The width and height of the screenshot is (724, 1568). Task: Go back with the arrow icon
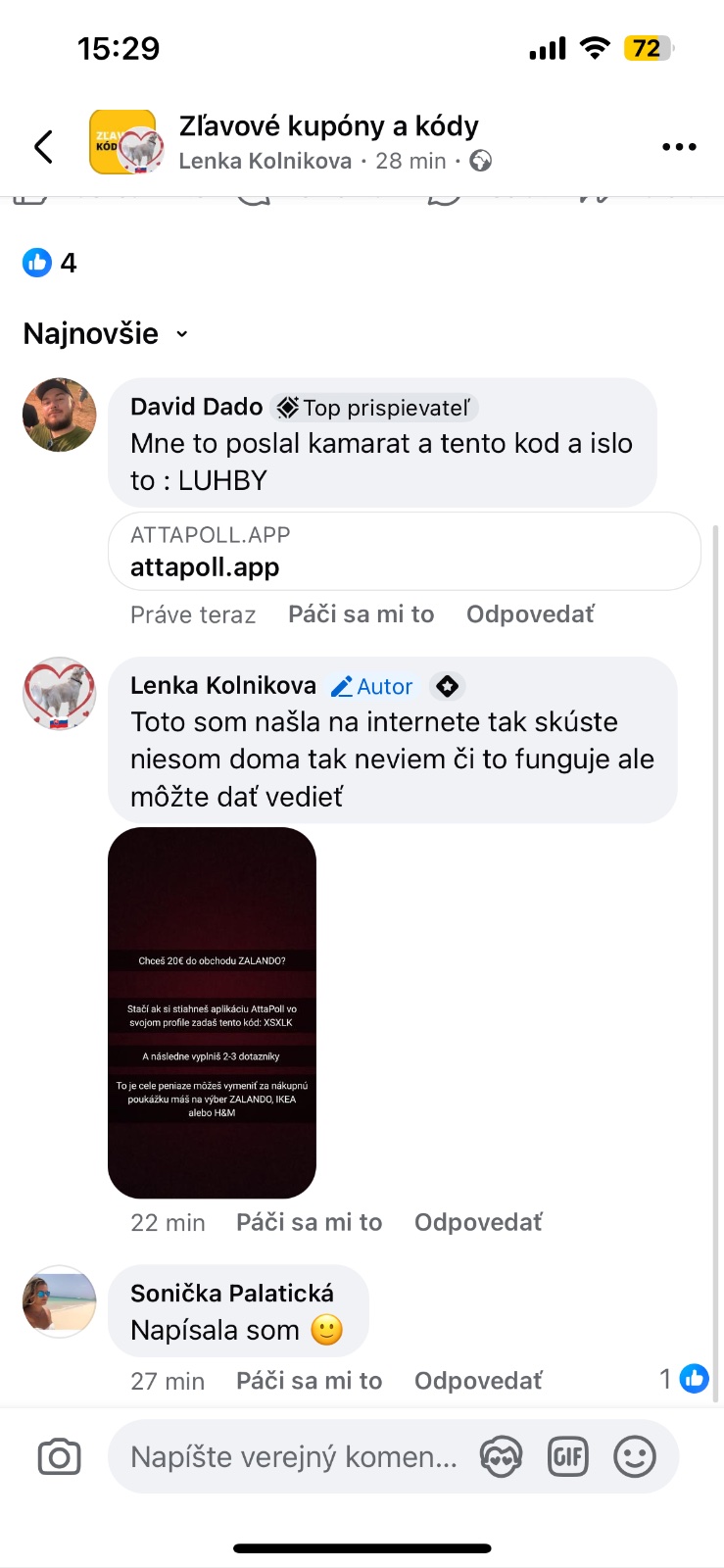43,147
